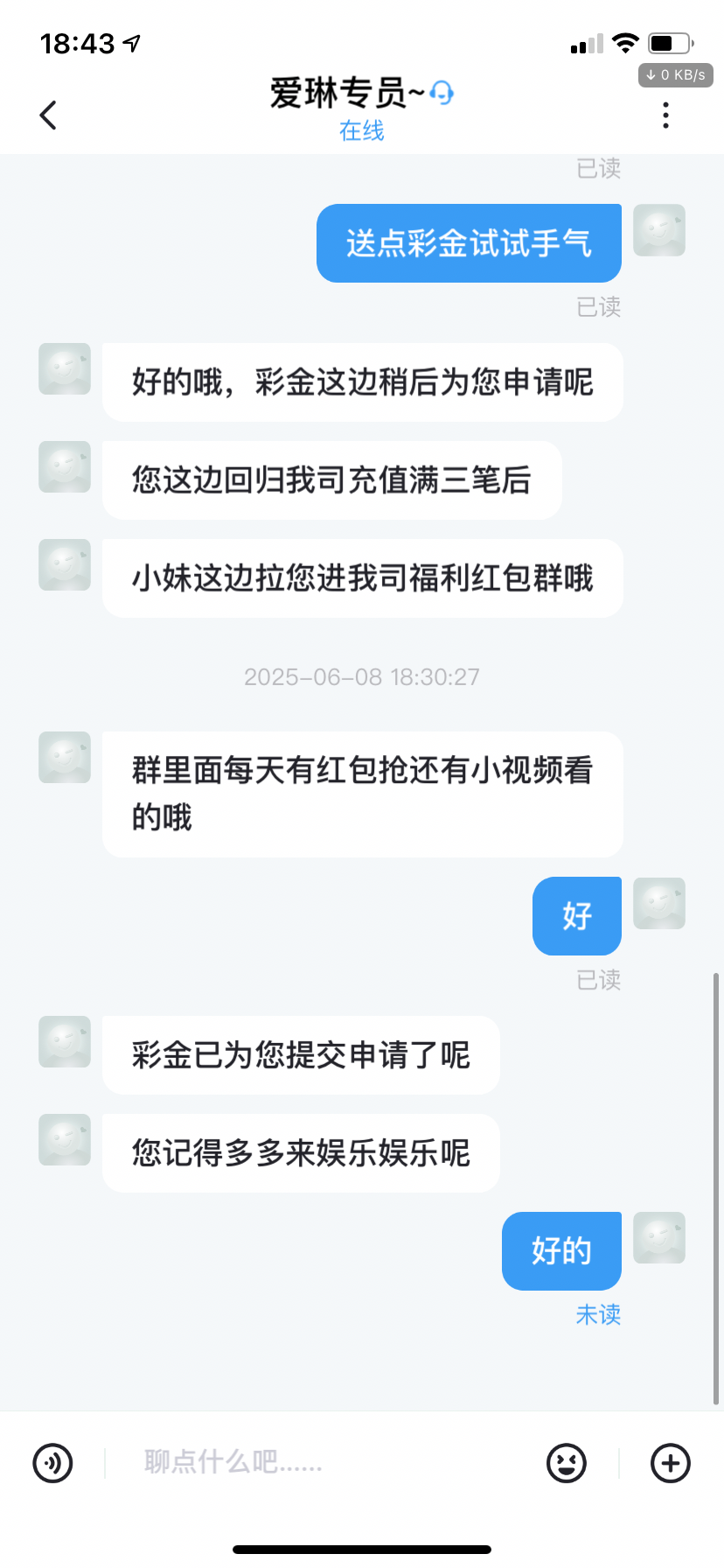Open the plus attachment menu

(671, 1463)
